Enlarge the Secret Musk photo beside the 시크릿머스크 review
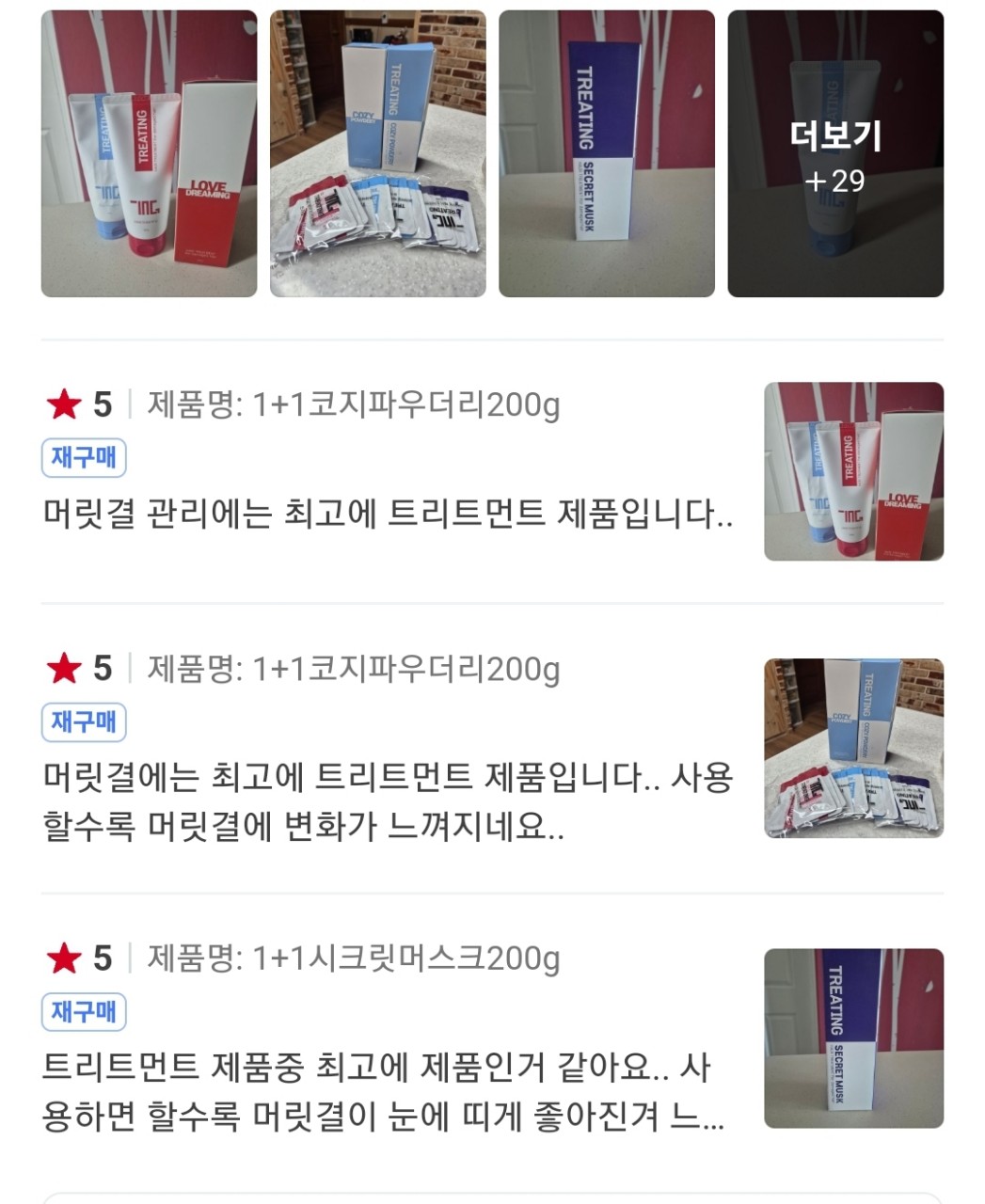This screenshot has height=1204, width=985. tap(853, 1038)
